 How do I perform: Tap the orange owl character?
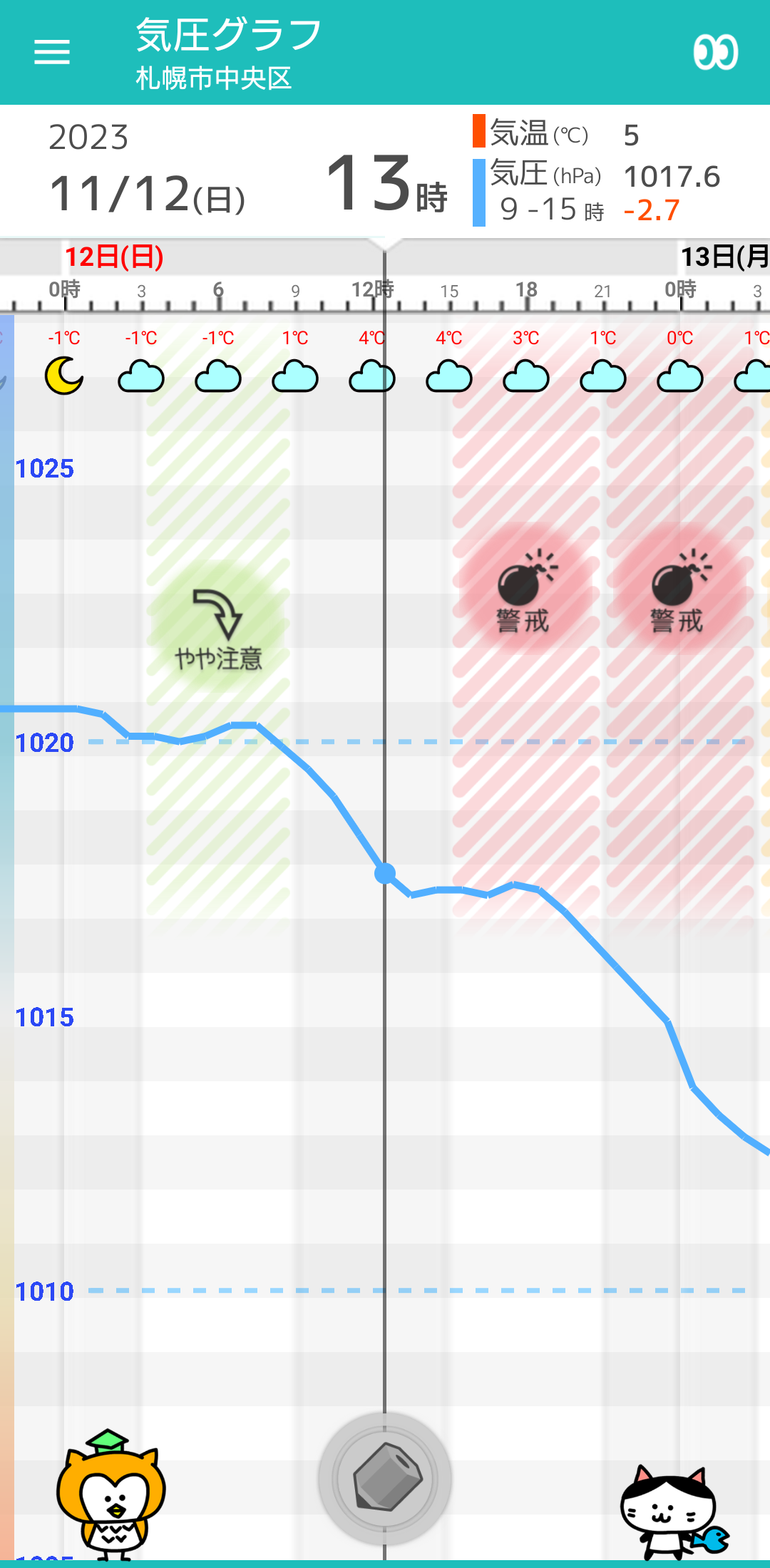[111, 1493]
